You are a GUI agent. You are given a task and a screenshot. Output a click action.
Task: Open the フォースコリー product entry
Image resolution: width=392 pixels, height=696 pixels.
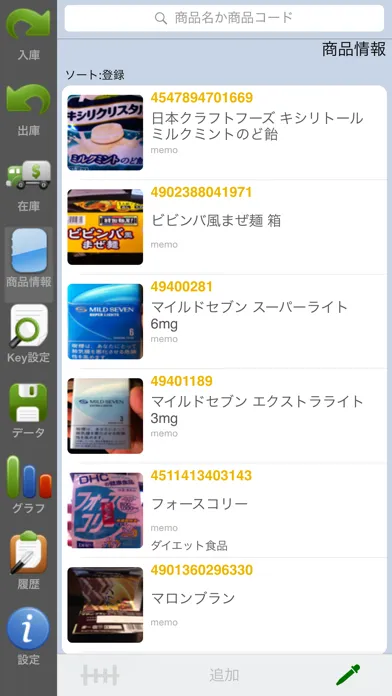pos(224,510)
